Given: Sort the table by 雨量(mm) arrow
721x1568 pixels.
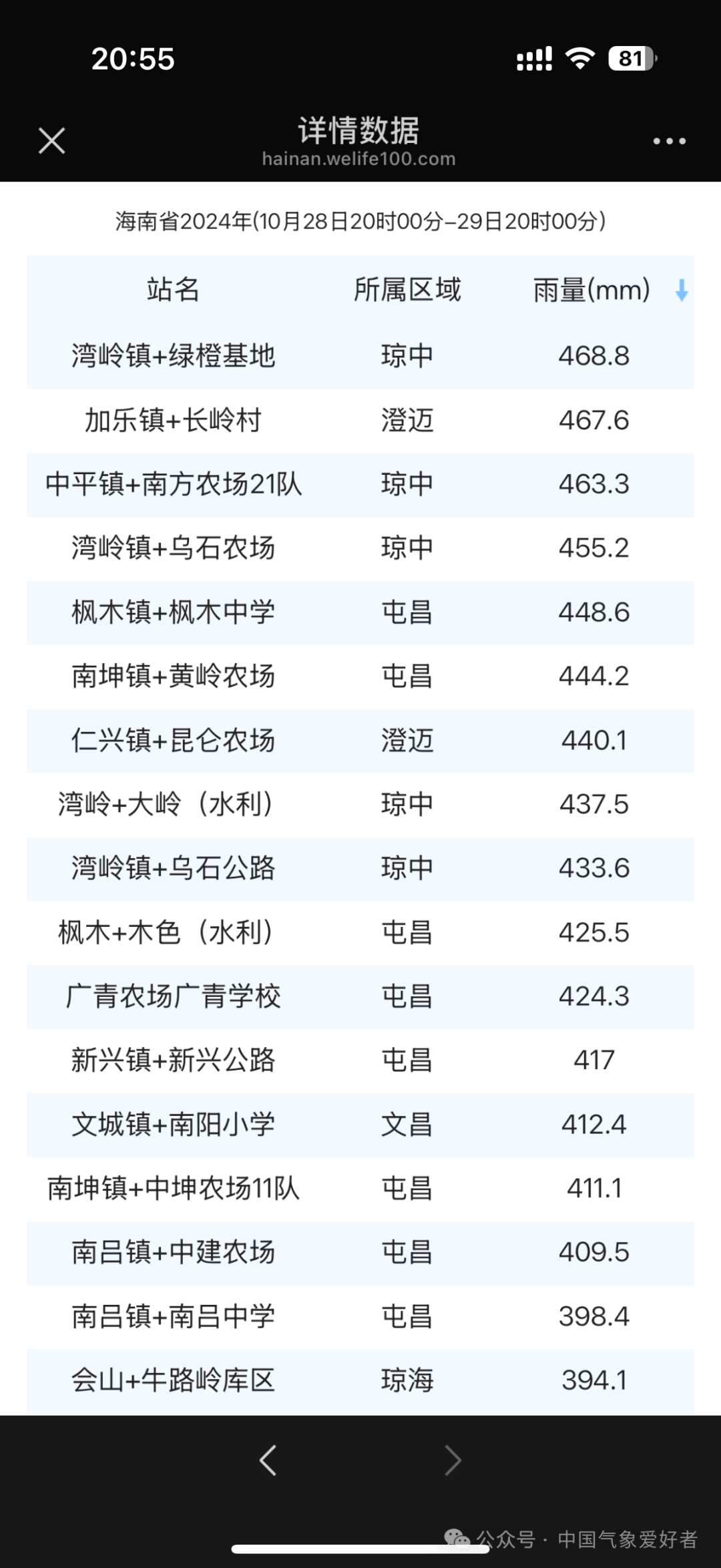Looking at the screenshot, I should (x=682, y=290).
